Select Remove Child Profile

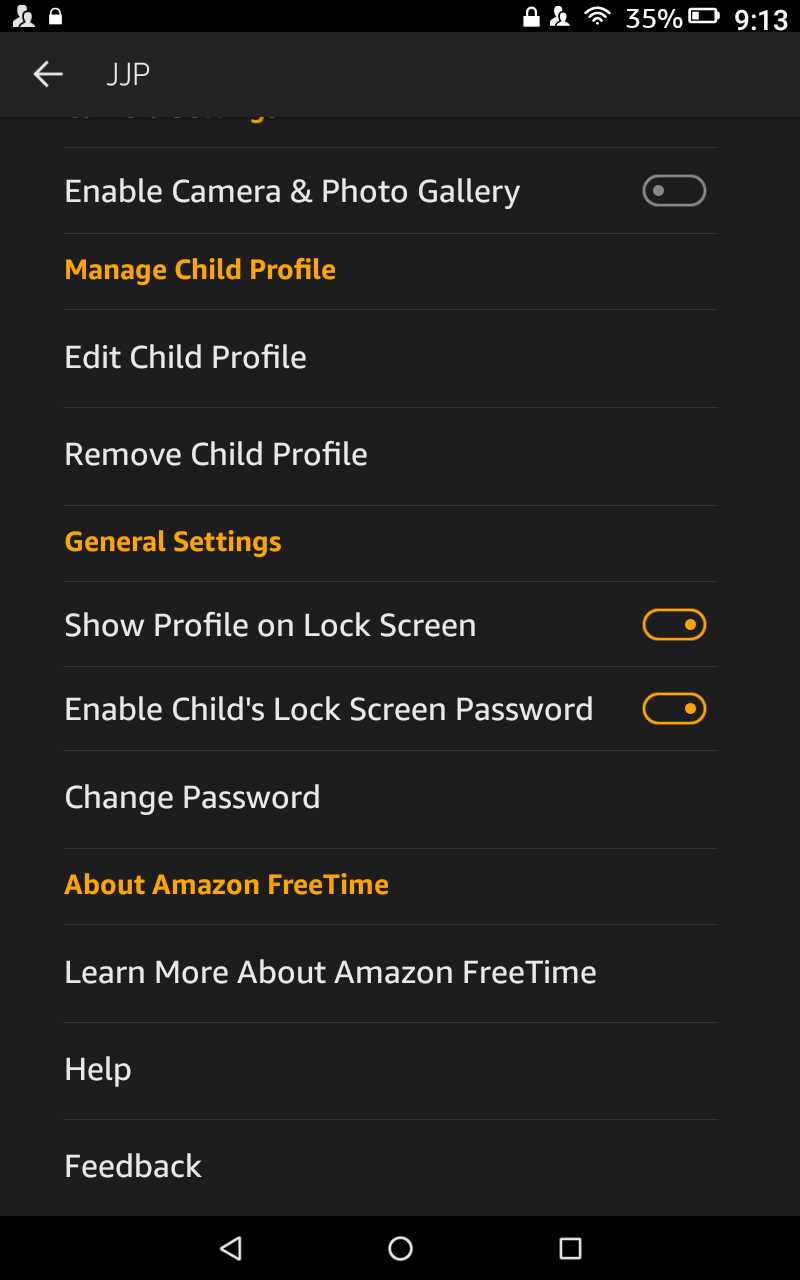point(216,454)
